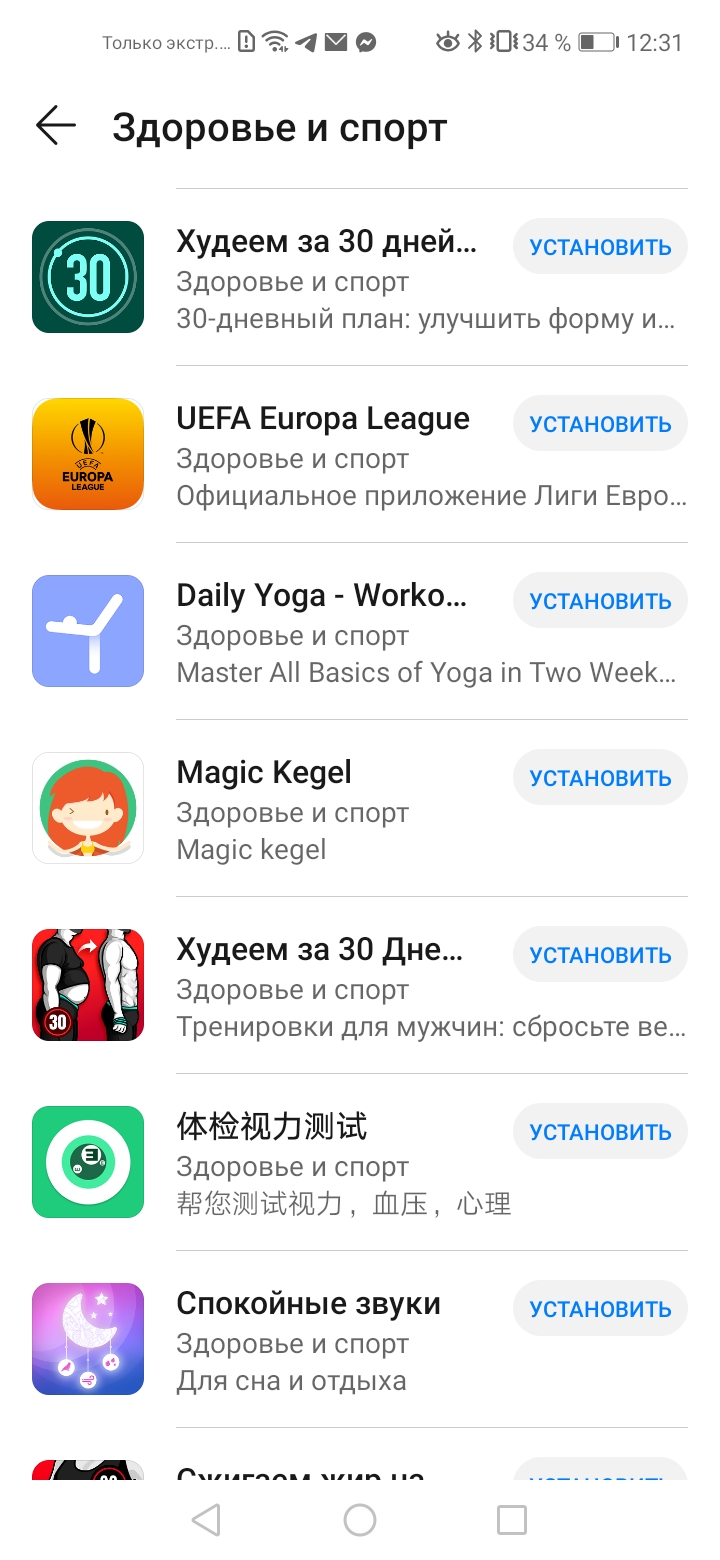This screenshot has height=1560, width=720.
Task: Install Magic Kegel
Action: 600,778
